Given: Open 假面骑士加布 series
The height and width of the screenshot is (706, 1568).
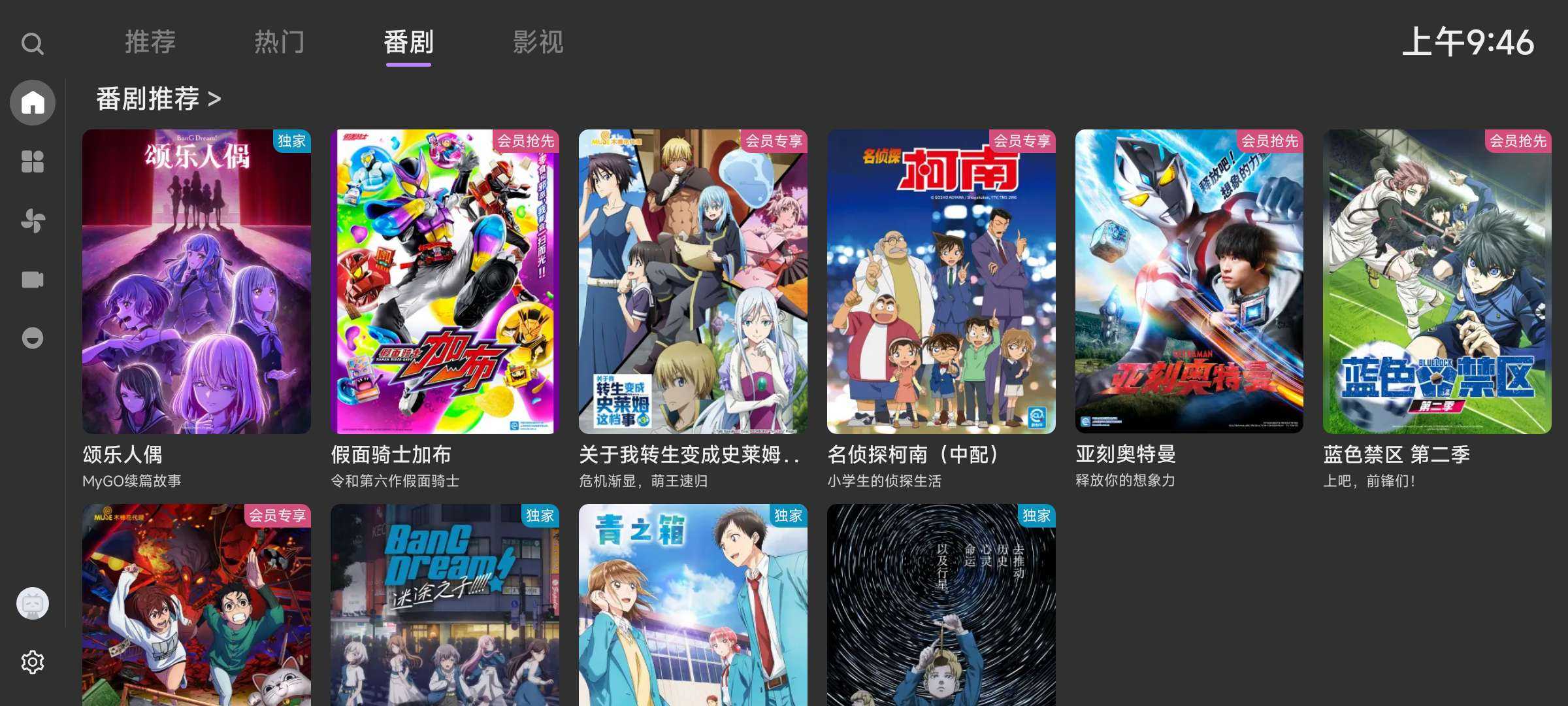Looking at the screenshot, I should pos(445,282).
